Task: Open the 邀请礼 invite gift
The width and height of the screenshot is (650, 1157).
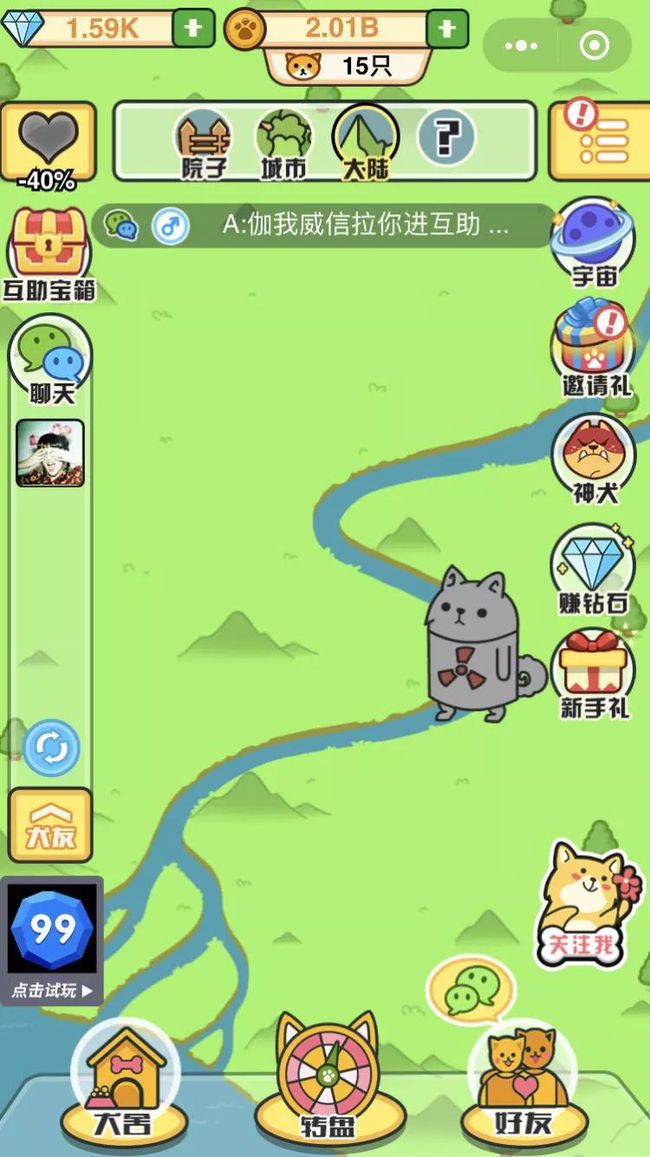Action: (x=594, y=349)
